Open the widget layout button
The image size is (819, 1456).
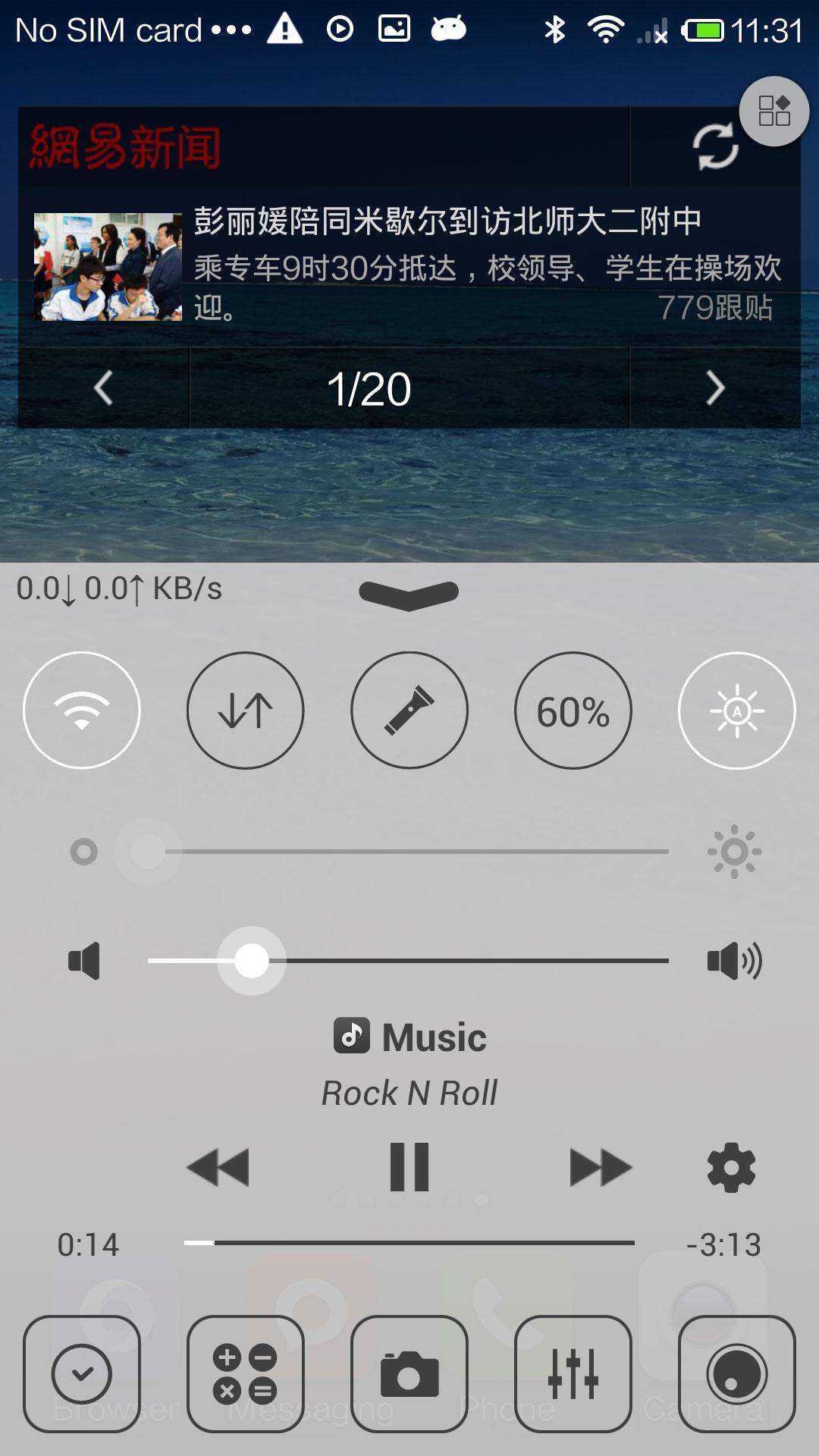coord(774,111)
